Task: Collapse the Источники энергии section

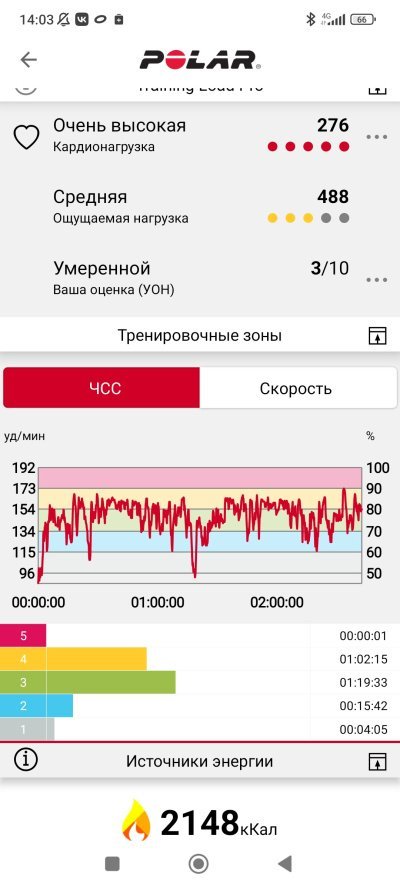Action: [377, 761]
